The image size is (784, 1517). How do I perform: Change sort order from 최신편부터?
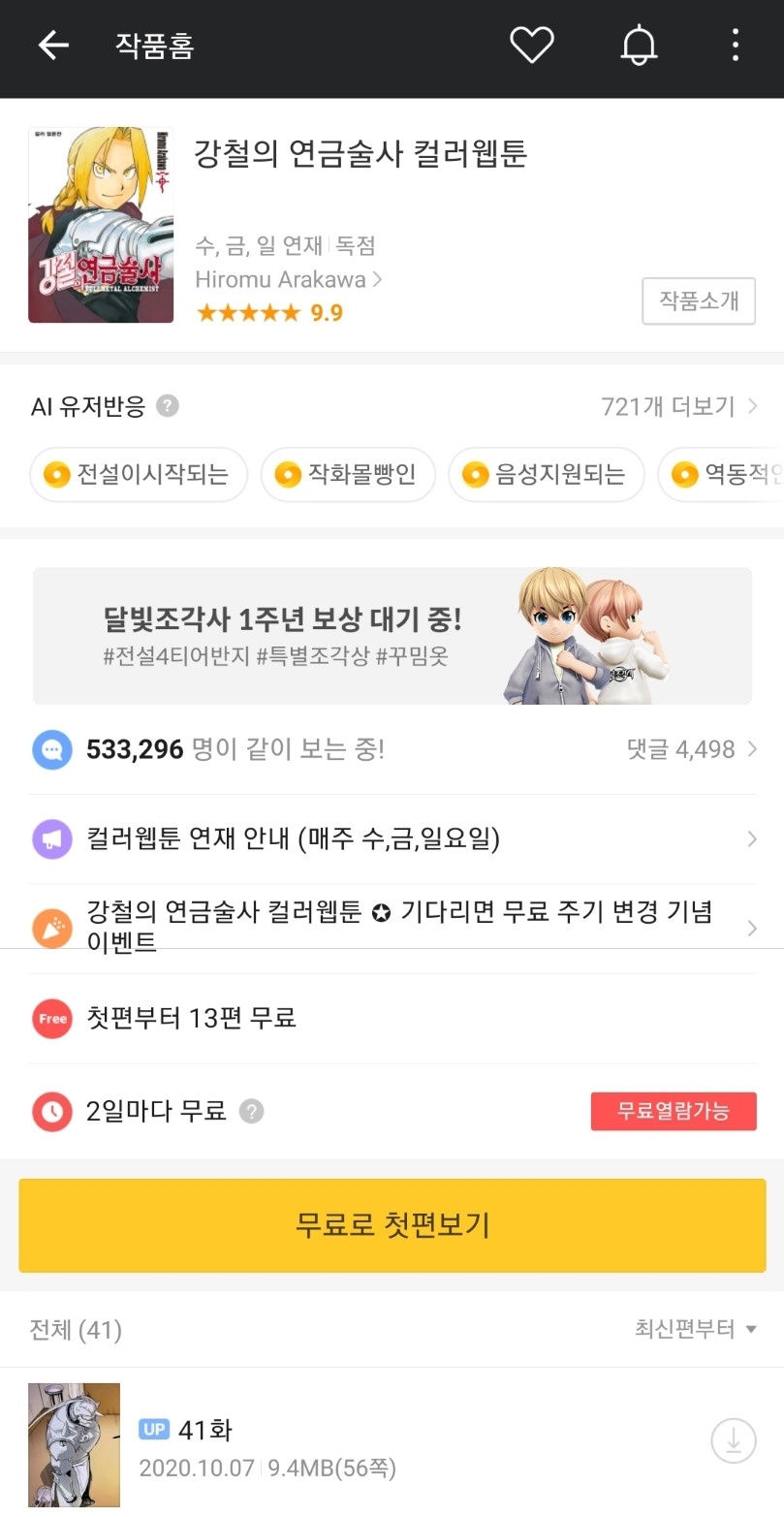695,1330
